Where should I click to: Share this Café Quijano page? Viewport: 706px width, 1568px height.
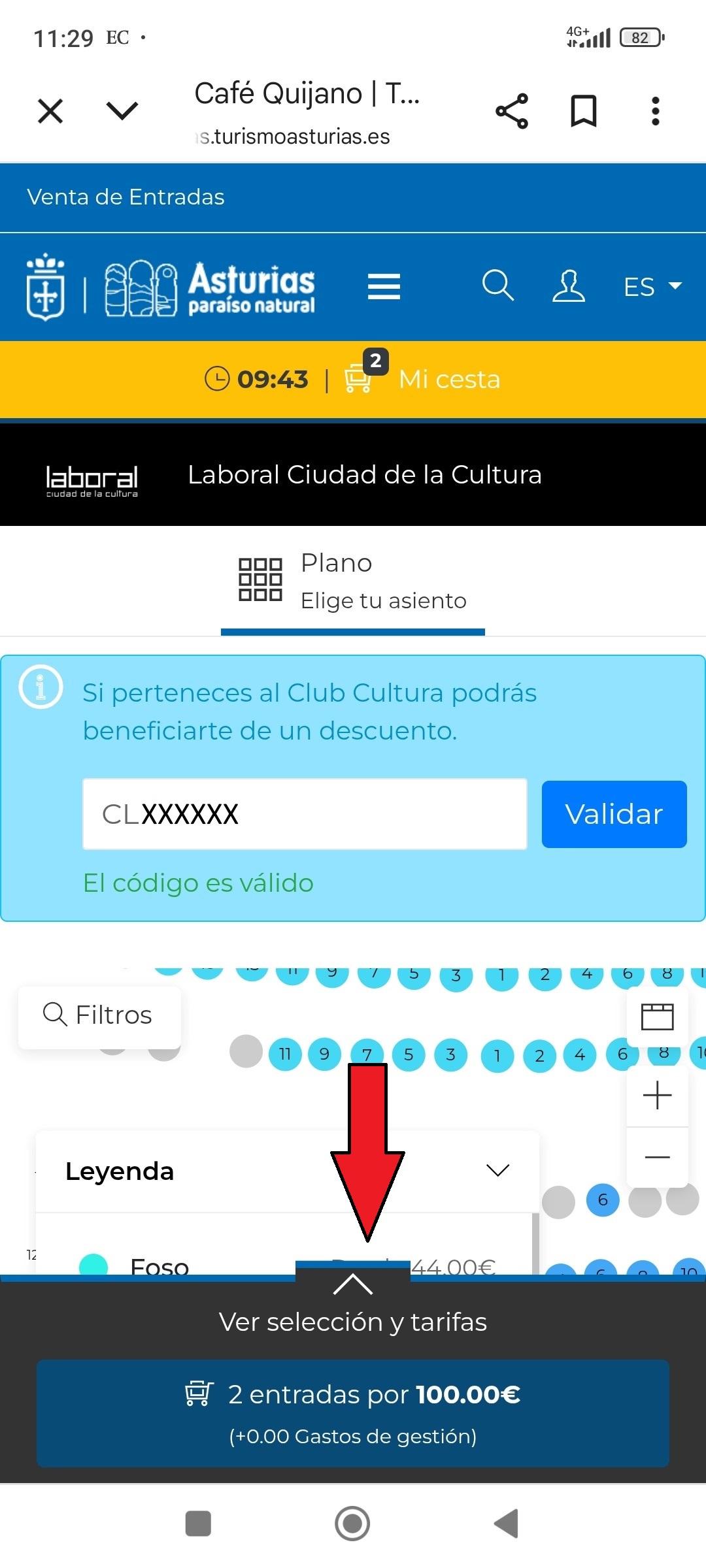(512, 110)
